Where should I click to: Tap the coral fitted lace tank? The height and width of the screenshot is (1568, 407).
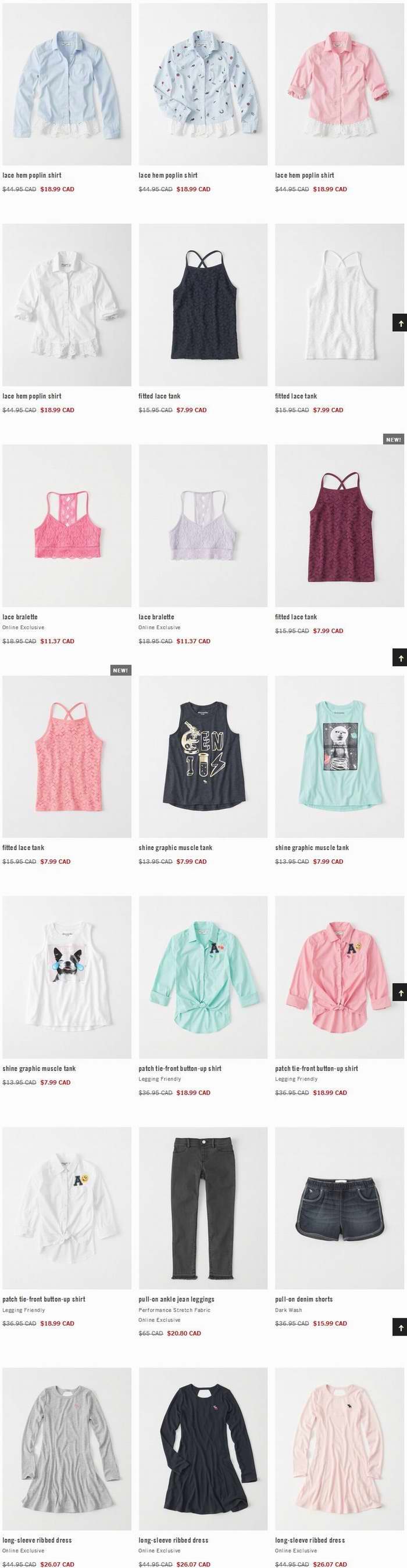coord(66,756)
